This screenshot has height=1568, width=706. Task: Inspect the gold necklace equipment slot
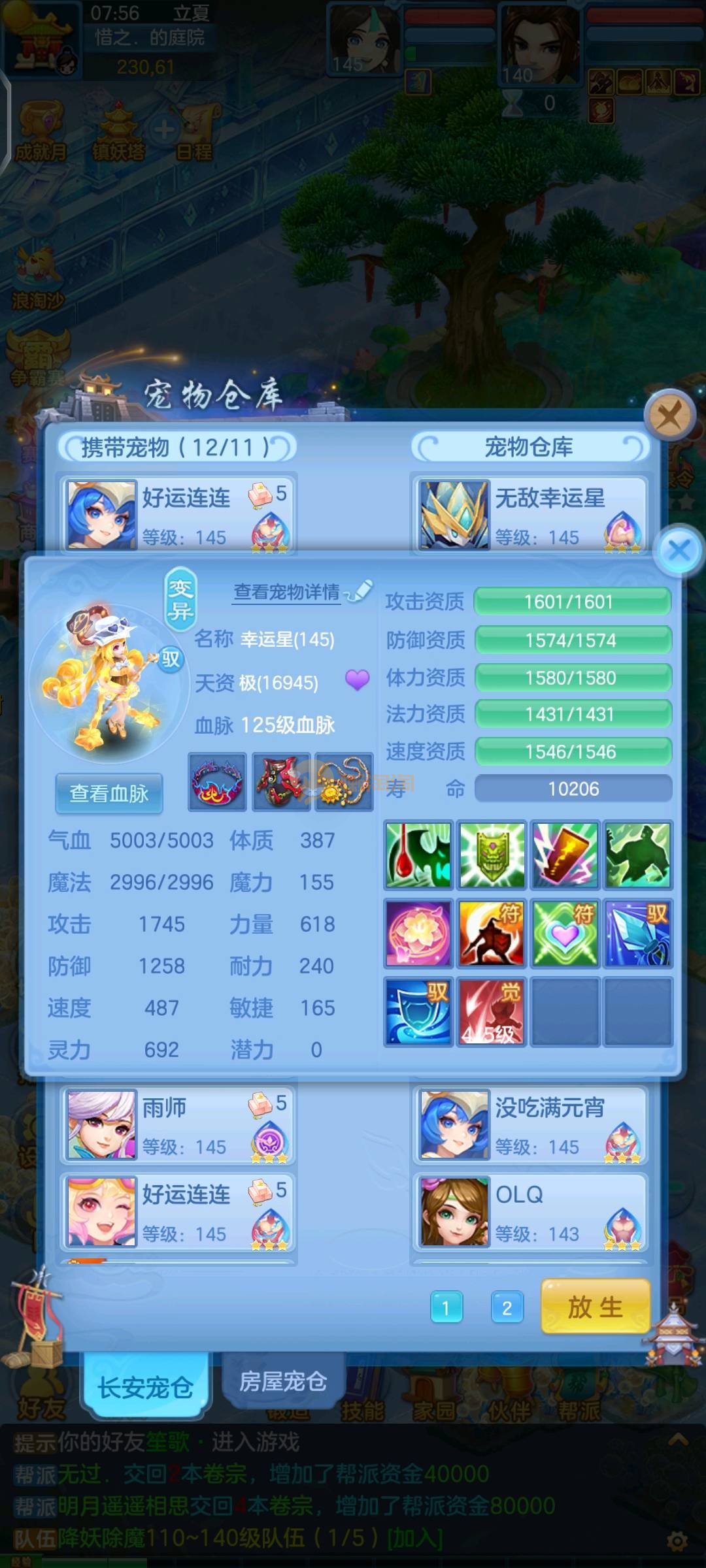click(x=344, y=781)
